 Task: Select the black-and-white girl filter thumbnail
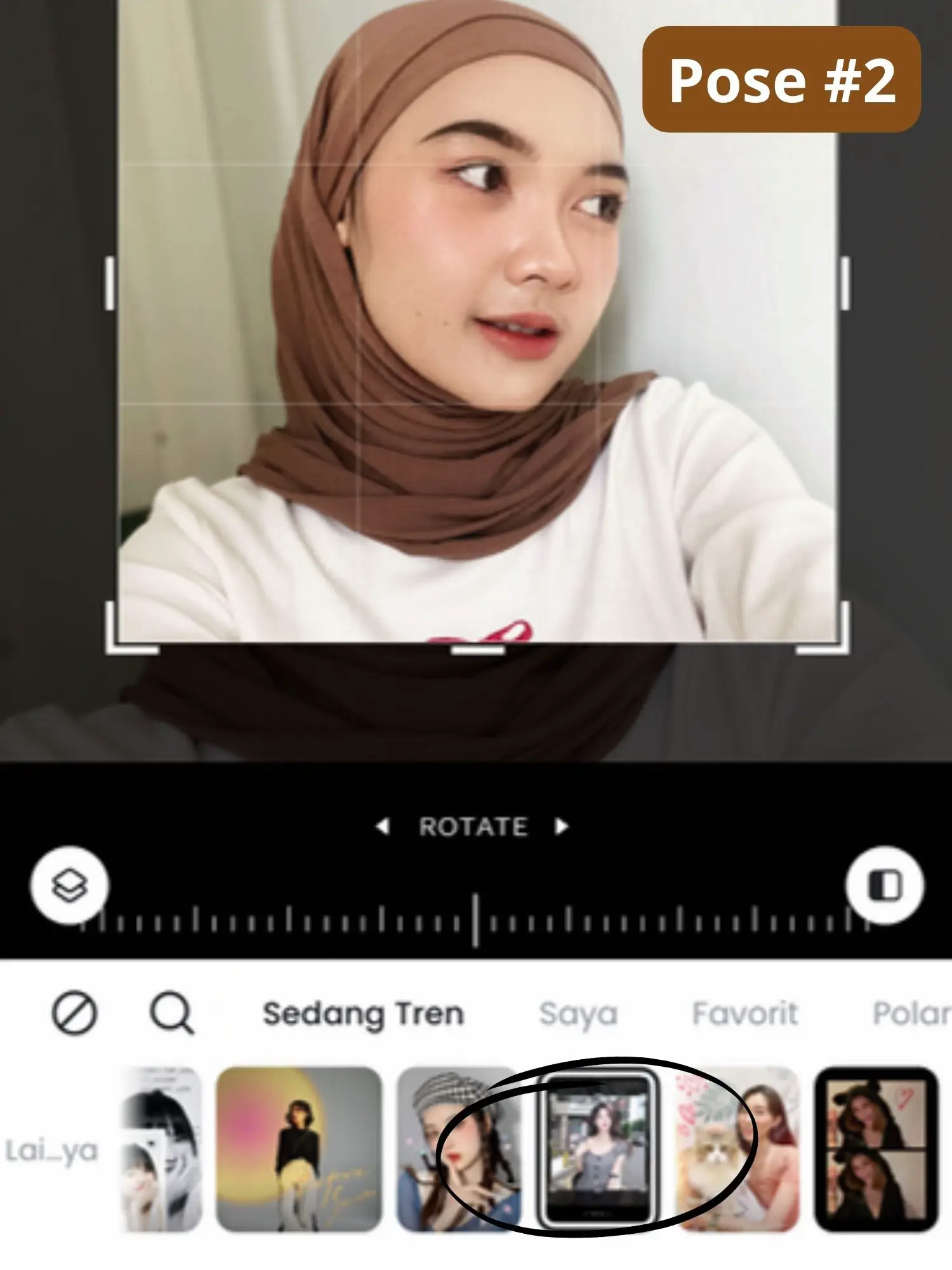[161, 1149]
